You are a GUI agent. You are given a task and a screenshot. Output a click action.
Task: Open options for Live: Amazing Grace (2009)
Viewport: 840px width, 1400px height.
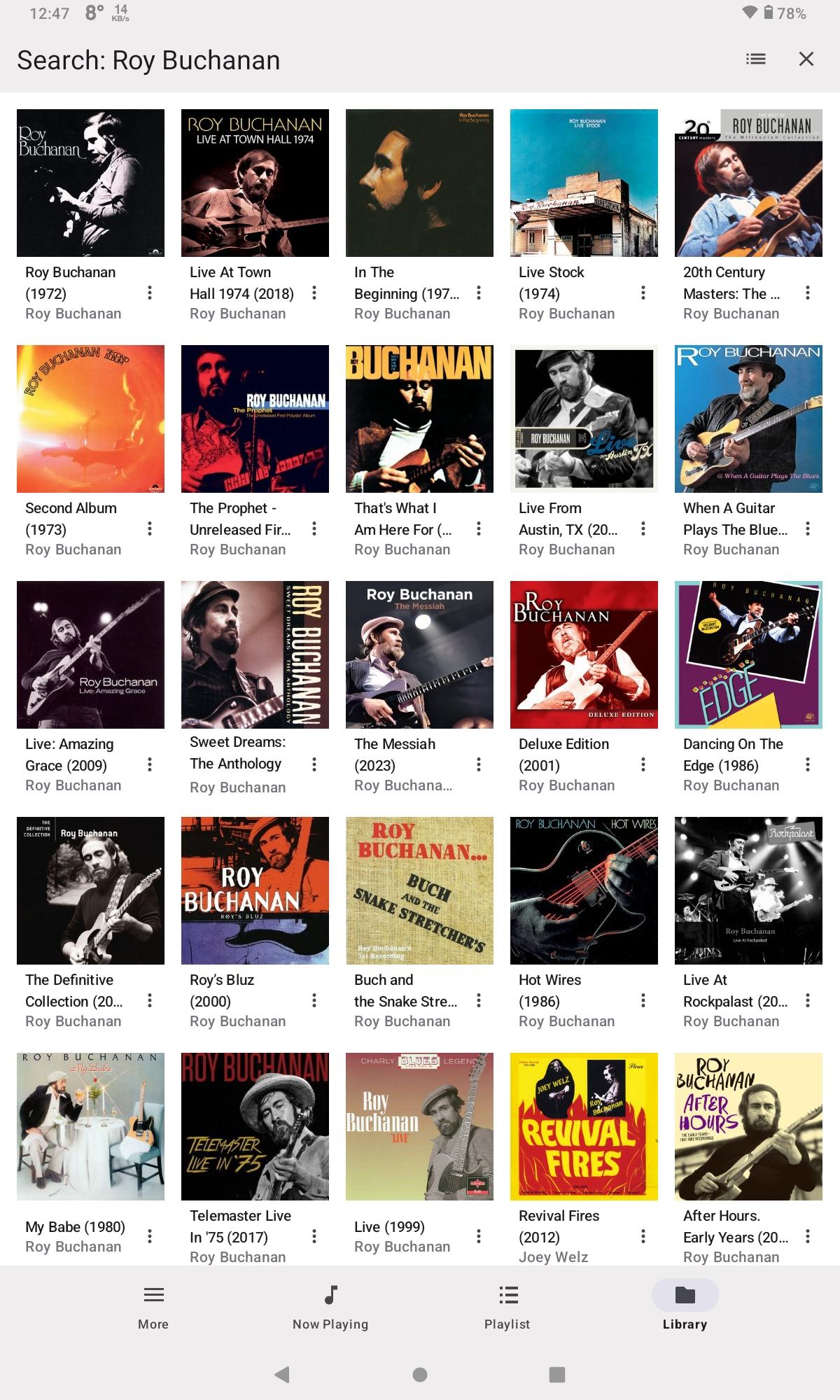coord(150,765)
